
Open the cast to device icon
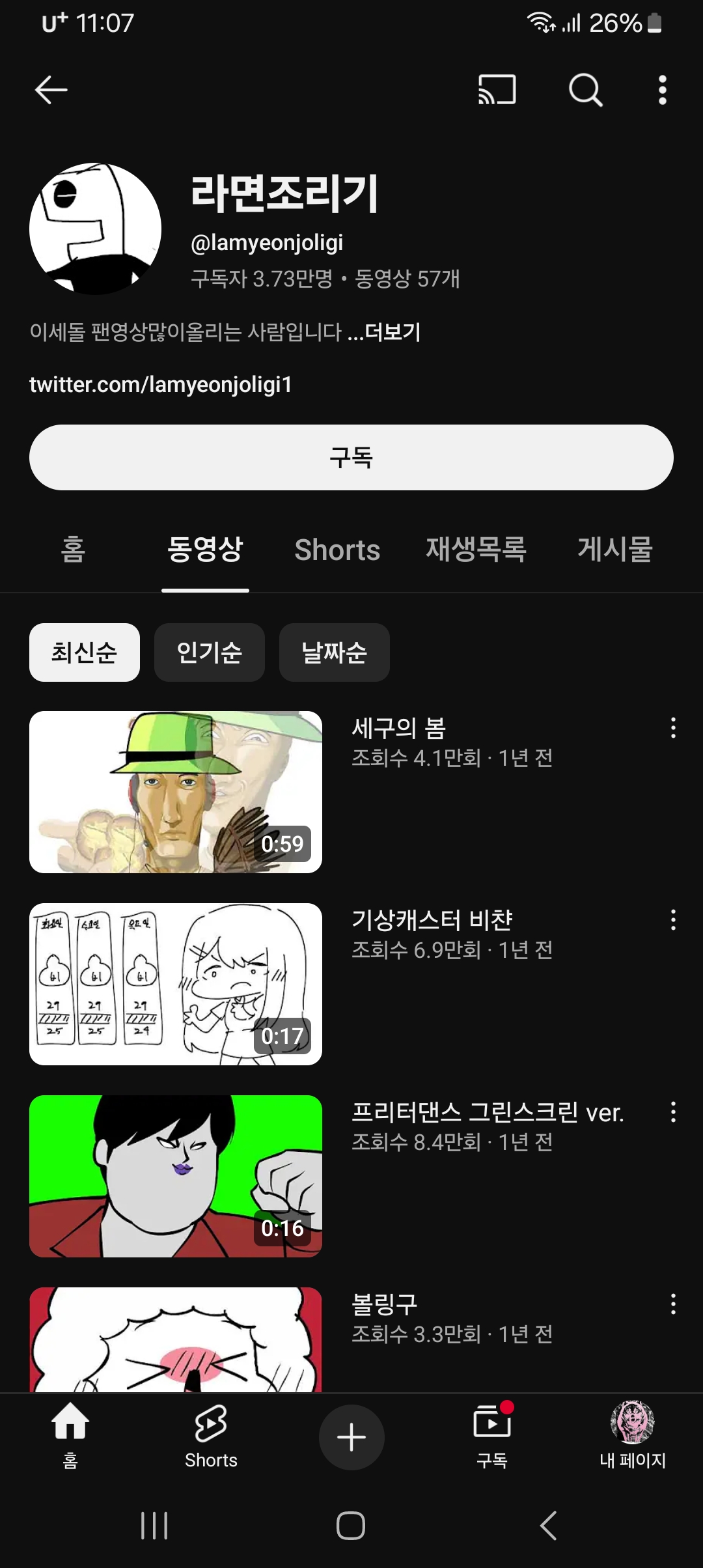(x=497, y=90)
